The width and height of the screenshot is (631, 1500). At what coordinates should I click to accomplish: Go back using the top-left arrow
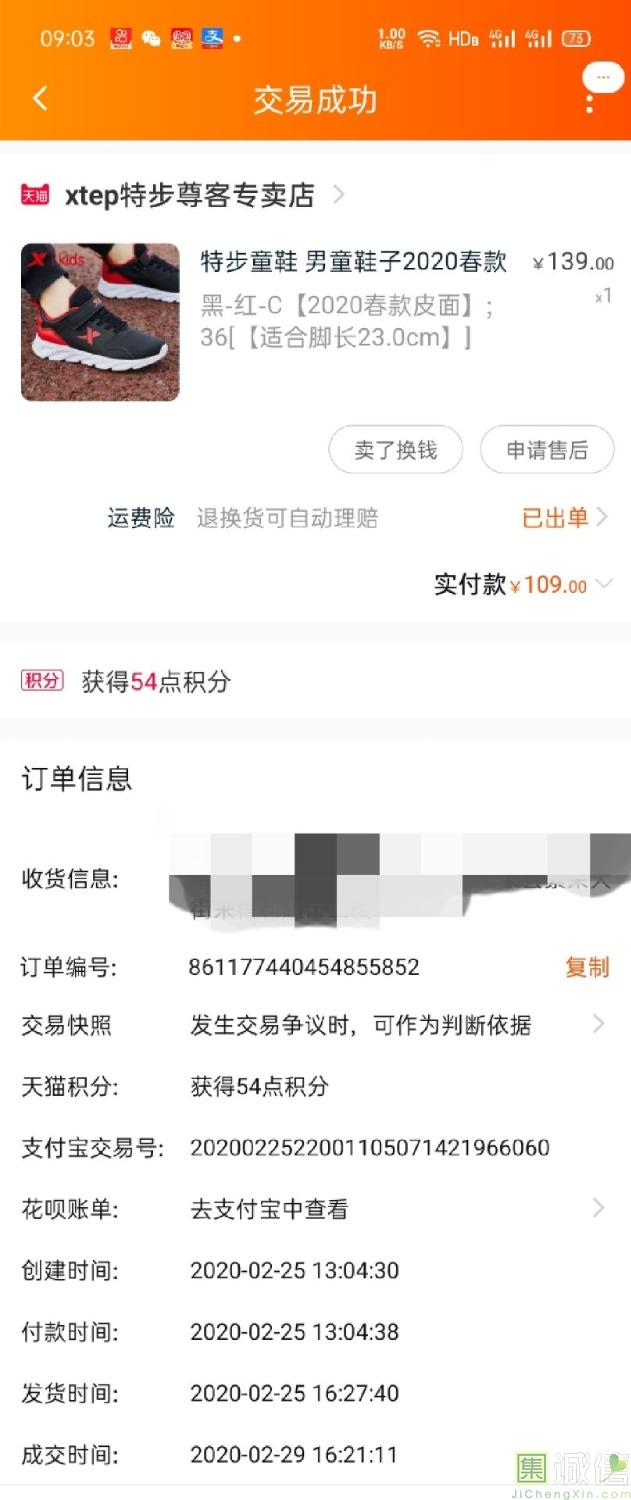pos(40,99)
